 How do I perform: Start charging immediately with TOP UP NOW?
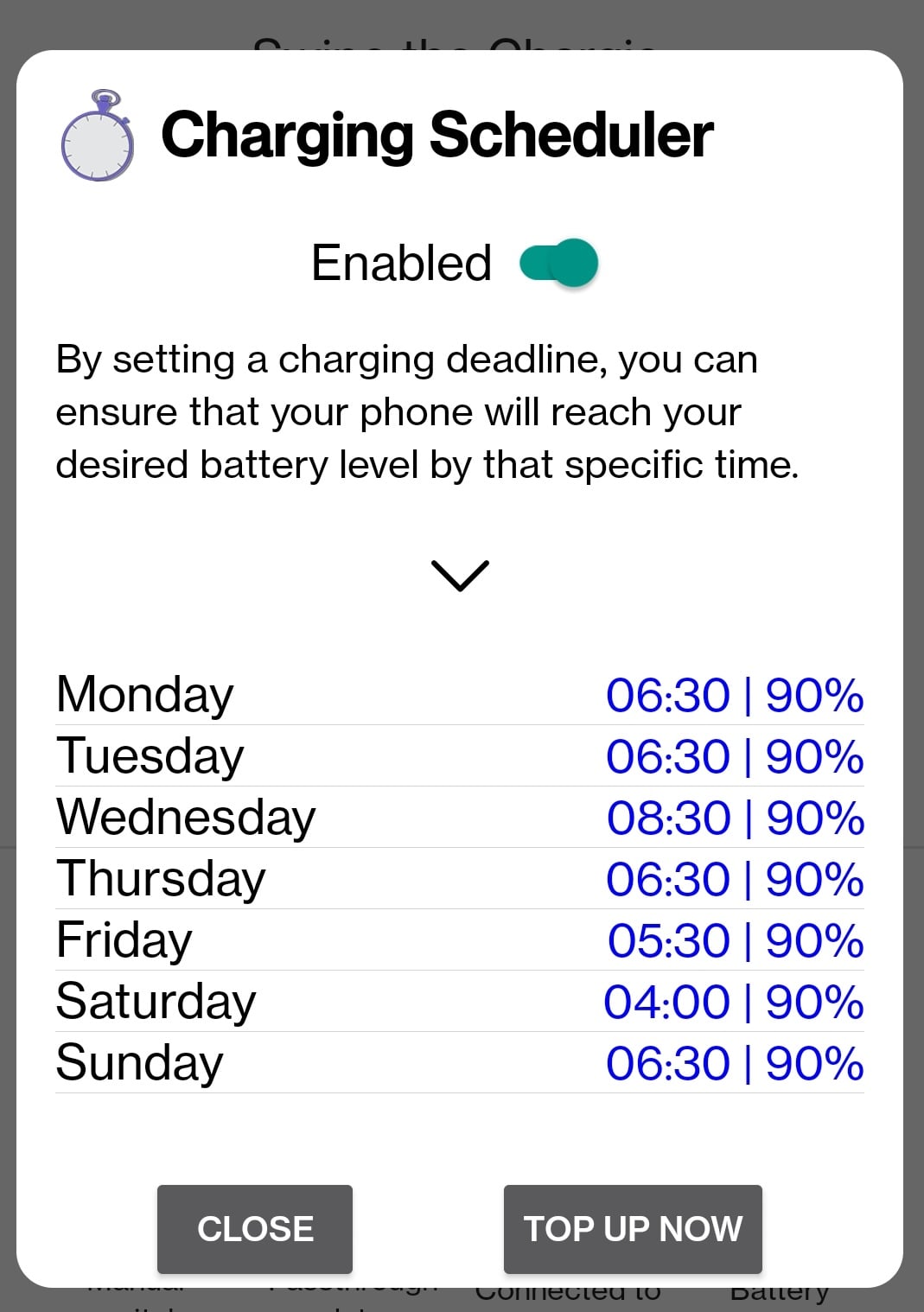(x=632, y=1229)
